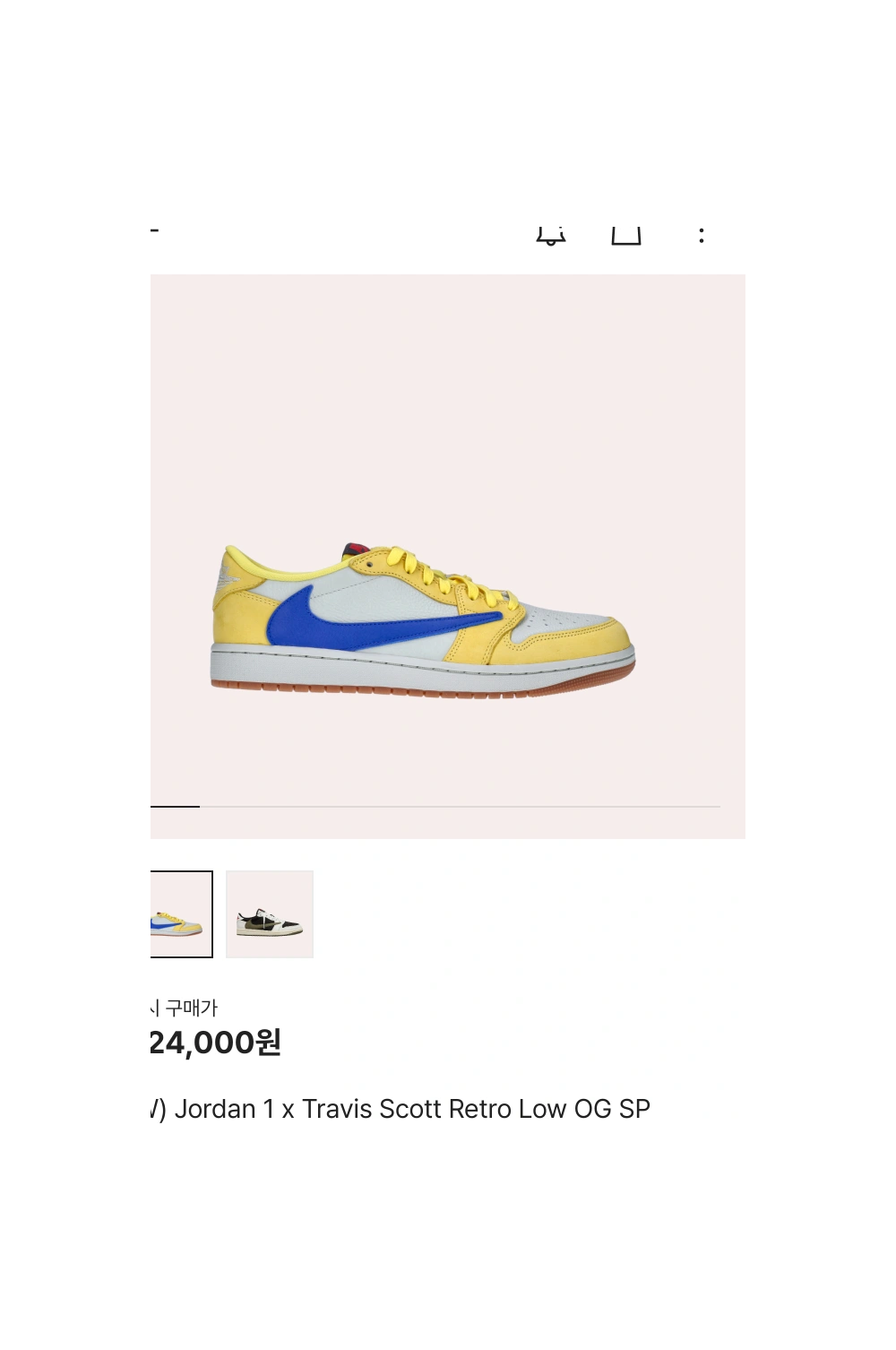Open the main yellow sneaker product image
Image resolution: width=896 pixels, height=1350 pixels.
pyautogui.click(x=424, y=619)
